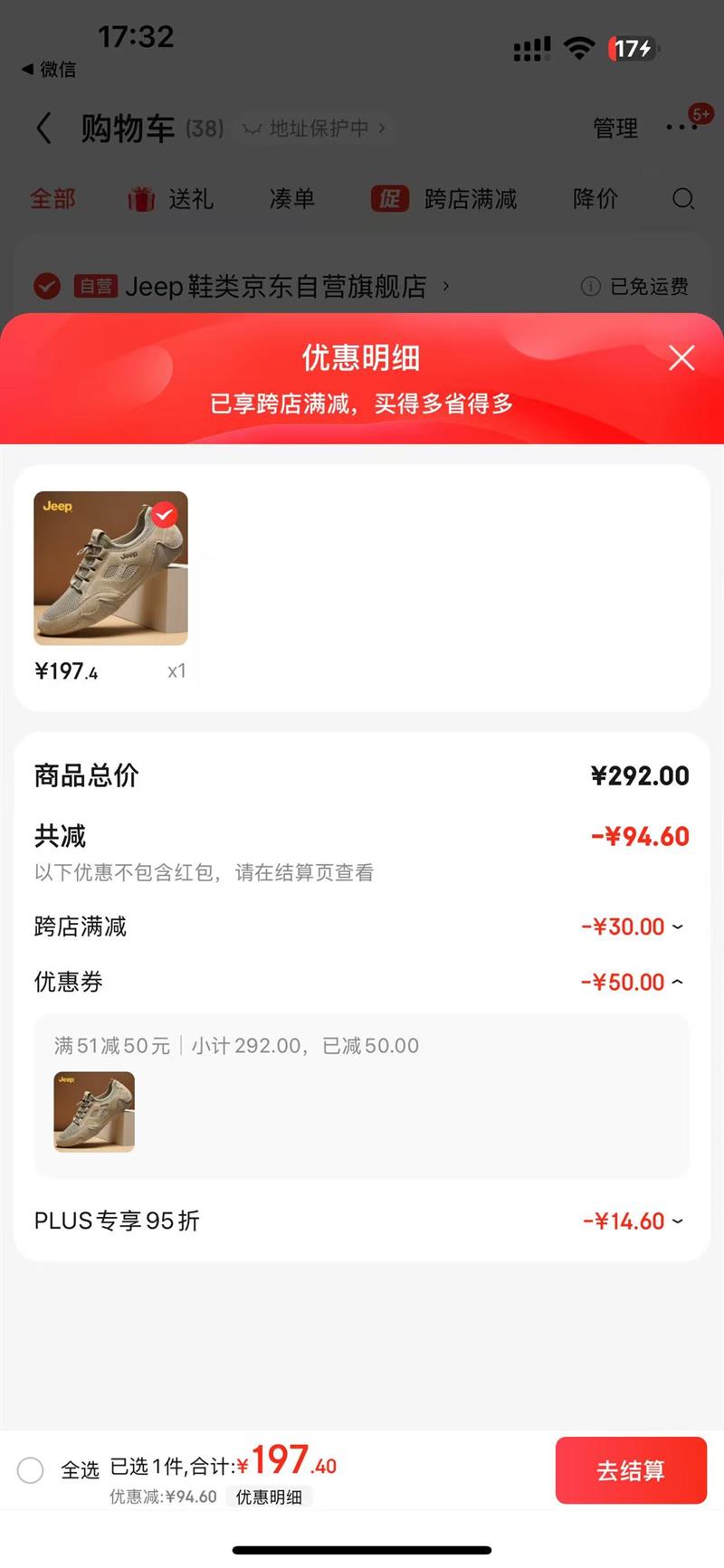The width and height of the screenshot is (724, 1568).
Task: Close the 优惠明细 discount details sheet
Action: pyautogui.click(x=681, y=358)
